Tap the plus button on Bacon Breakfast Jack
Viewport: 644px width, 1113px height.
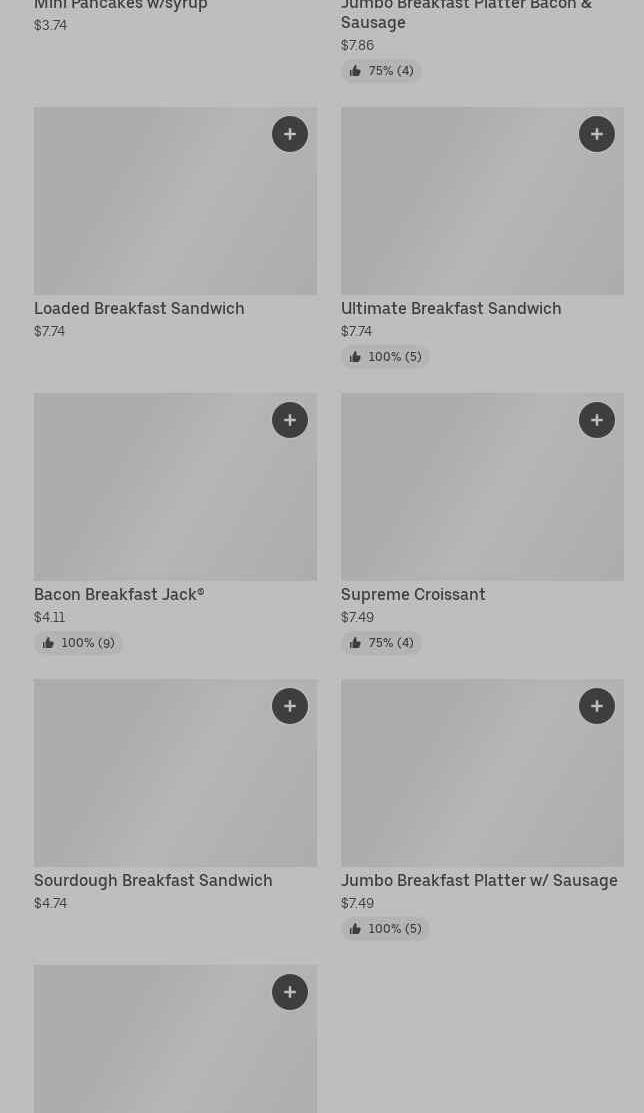click(290, 420)
